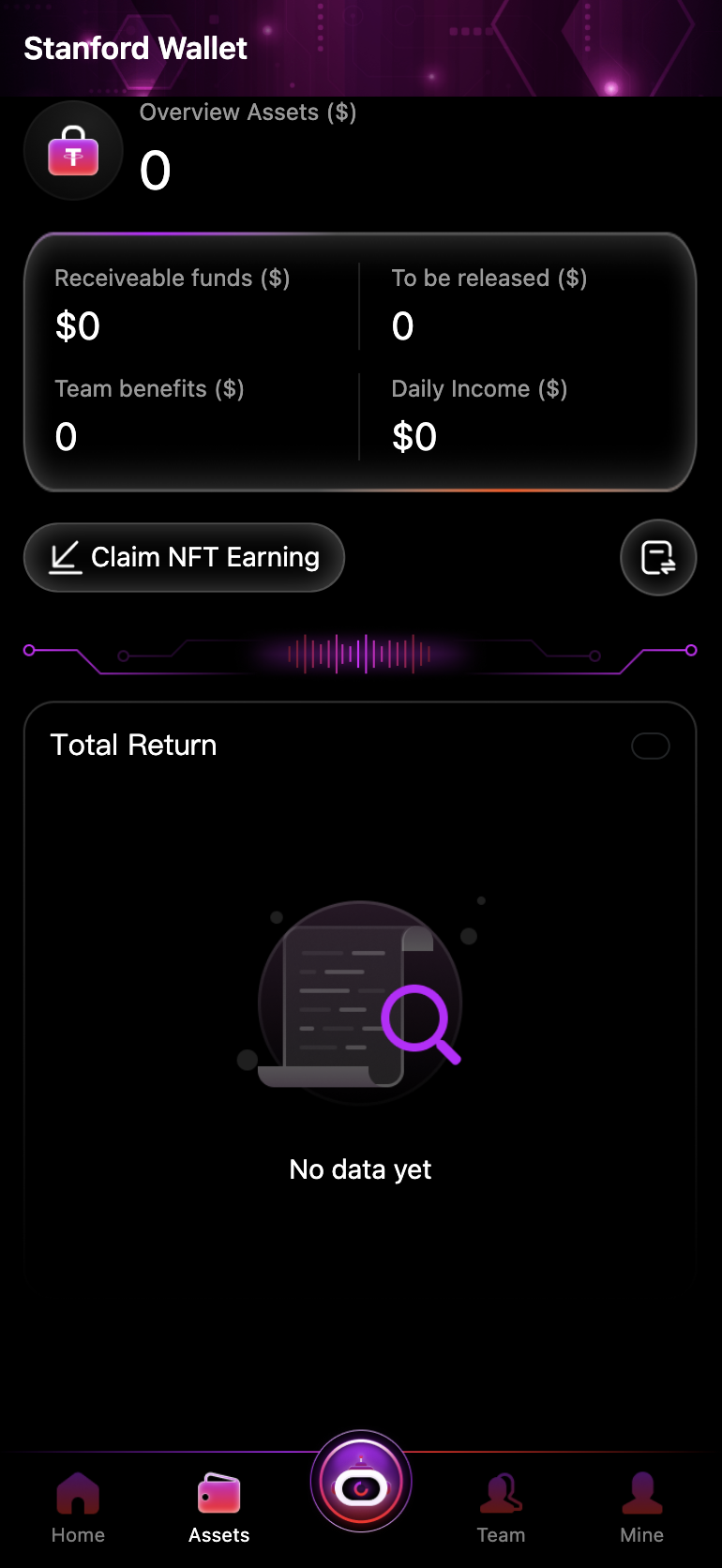The height and width of the screenshot is (1568, 722).
Task: Go to the Home tab
Action: [x=78, y=1507]
